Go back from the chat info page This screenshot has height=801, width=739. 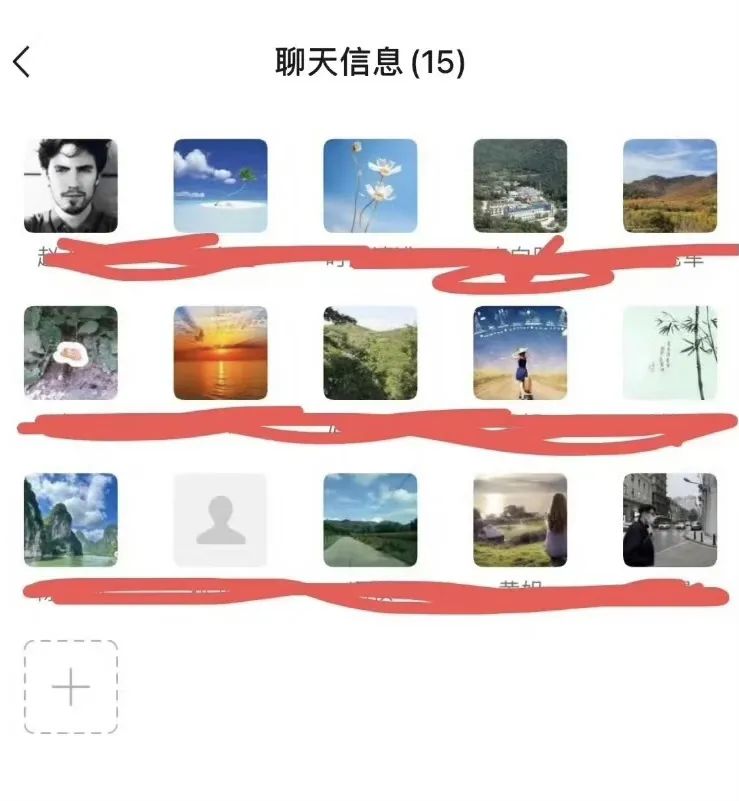tap(22, 62)
